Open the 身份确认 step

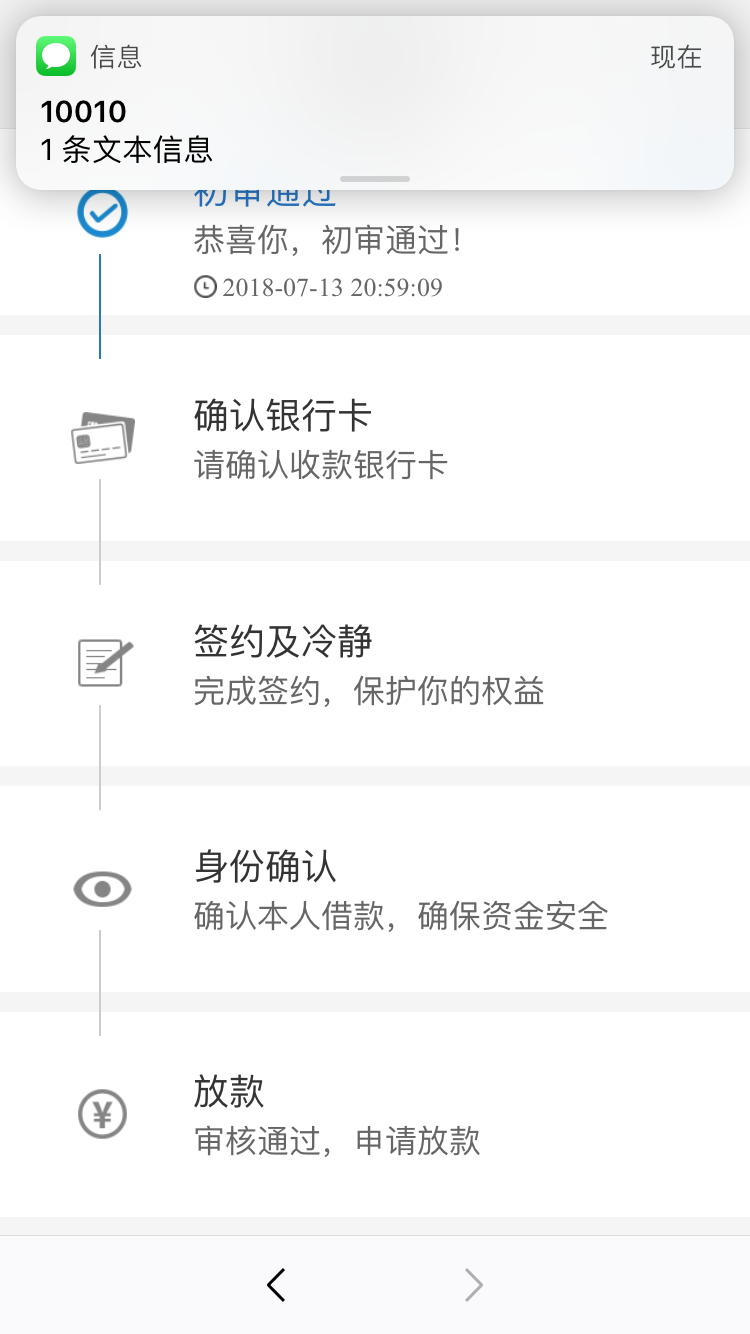coord(375,889)
